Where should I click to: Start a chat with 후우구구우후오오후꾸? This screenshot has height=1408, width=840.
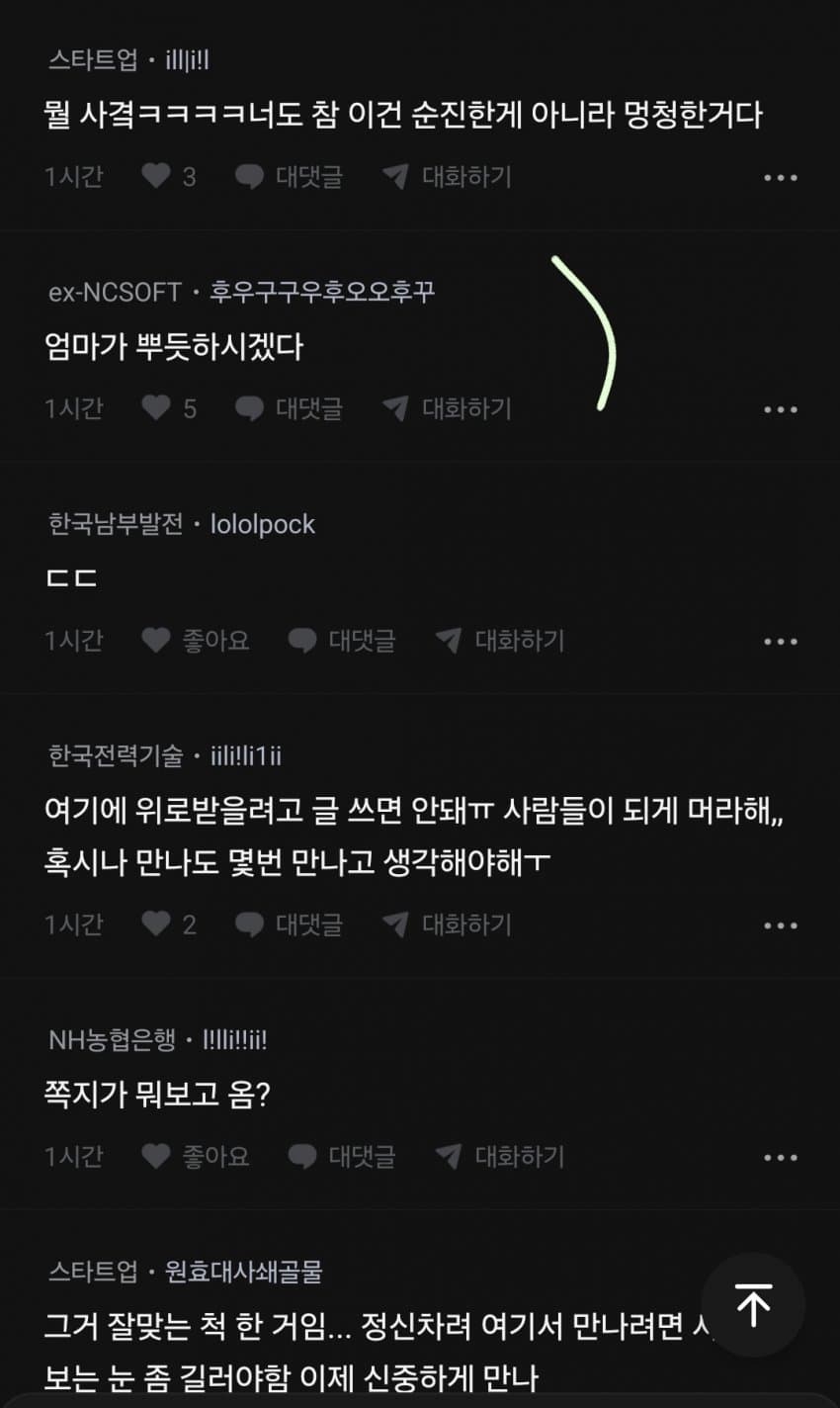click(447, 408)
